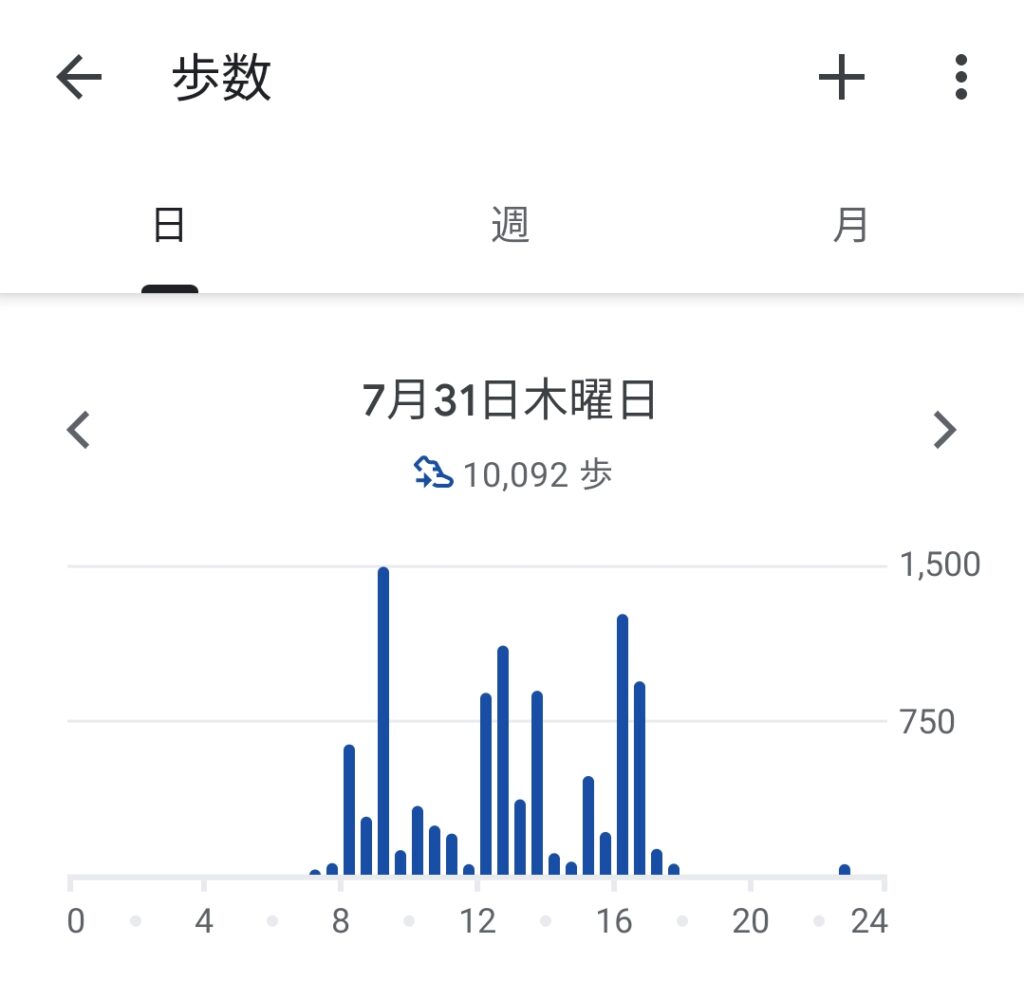
Task: Switch to the 月 tab
Action: [x=851, y=226]
